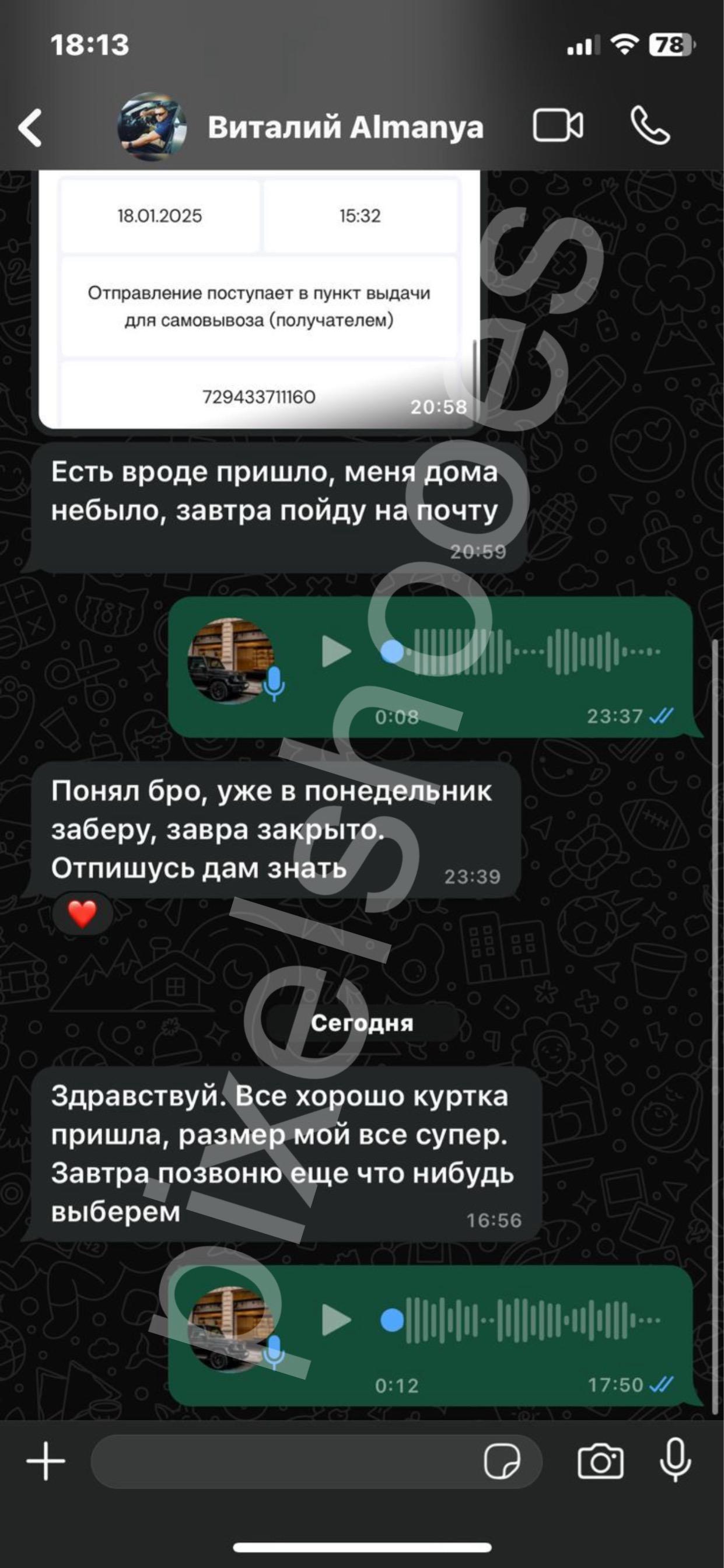This screenshot has height=1568, width=724.
Task: Open the sticker picker
Action: click(x=502, y=1461)
